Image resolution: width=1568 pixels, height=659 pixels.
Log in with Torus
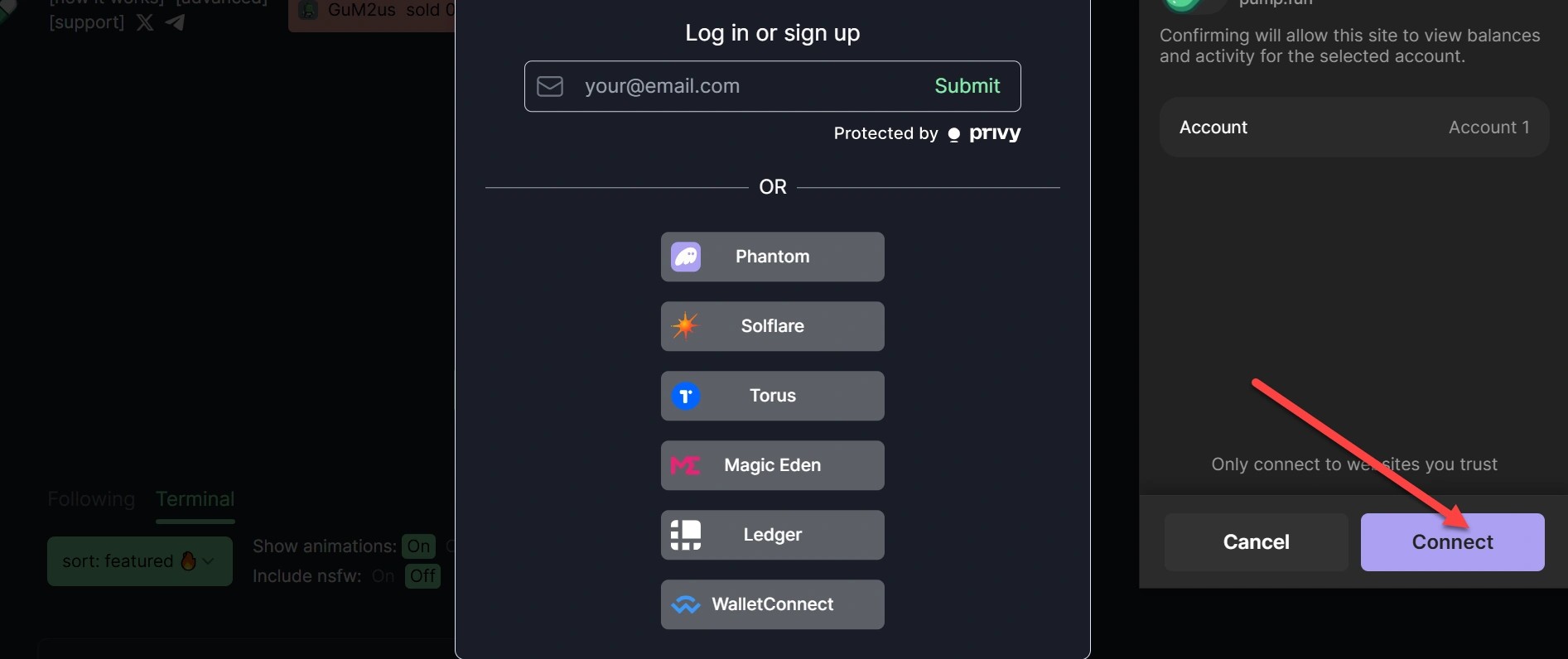772,396
